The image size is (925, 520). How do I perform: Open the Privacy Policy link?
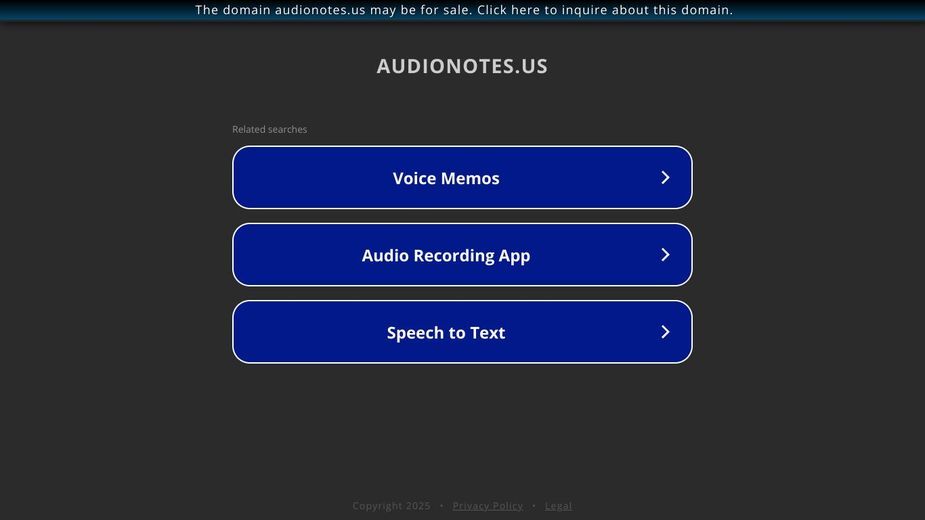coord(487,506)
